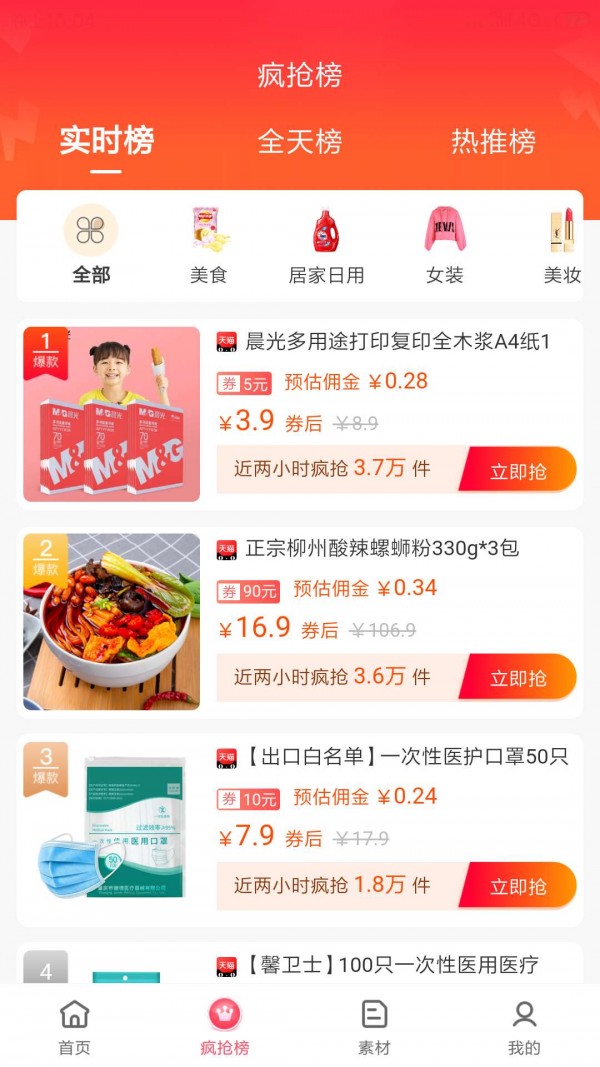Tap the 疯抢榜 bottom navigation item
This screenshot has width=600, height=1067.
[224, 1027]
